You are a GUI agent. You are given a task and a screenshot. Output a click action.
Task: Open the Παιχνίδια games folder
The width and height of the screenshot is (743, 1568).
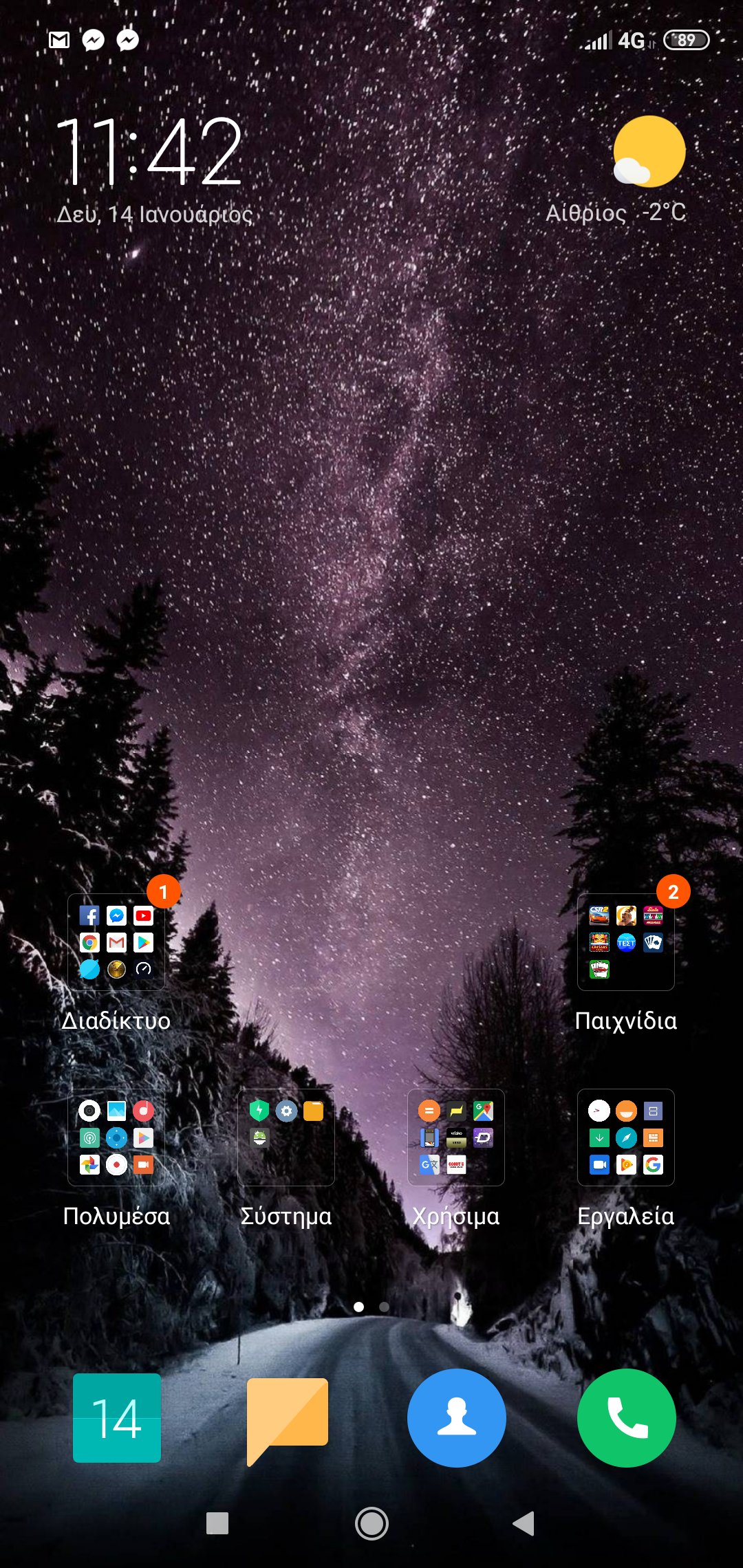click(x=625, y=943)
